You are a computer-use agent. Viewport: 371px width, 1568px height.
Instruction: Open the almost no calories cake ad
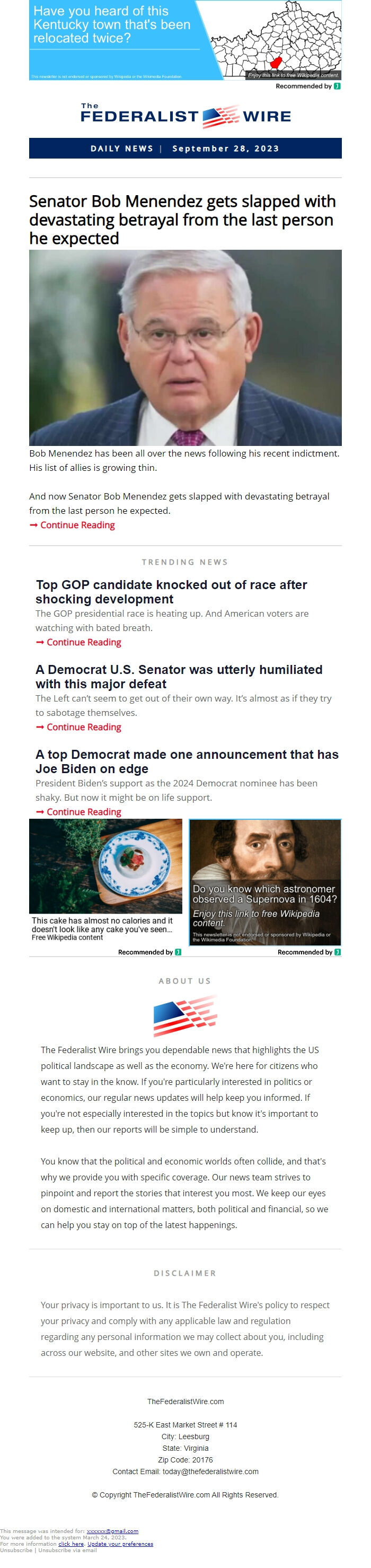105,880
